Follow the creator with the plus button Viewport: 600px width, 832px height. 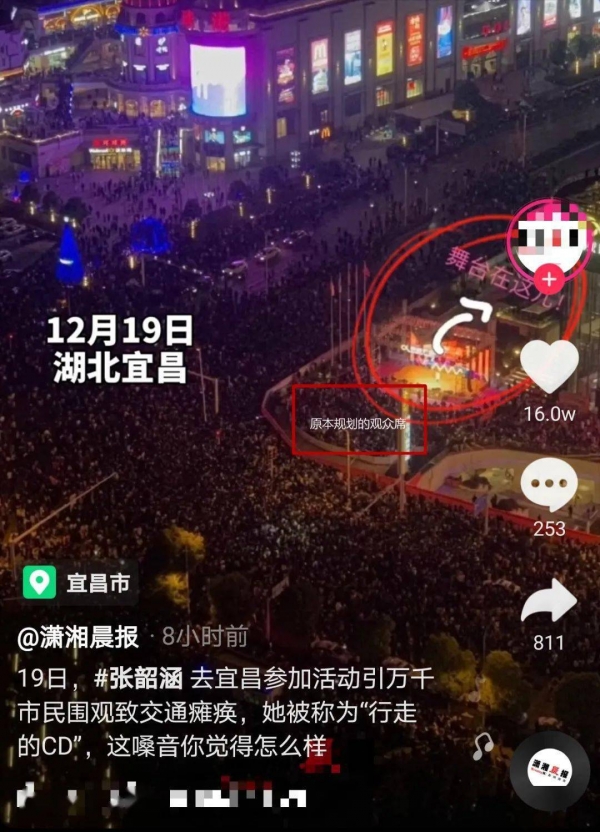(547, 278)
